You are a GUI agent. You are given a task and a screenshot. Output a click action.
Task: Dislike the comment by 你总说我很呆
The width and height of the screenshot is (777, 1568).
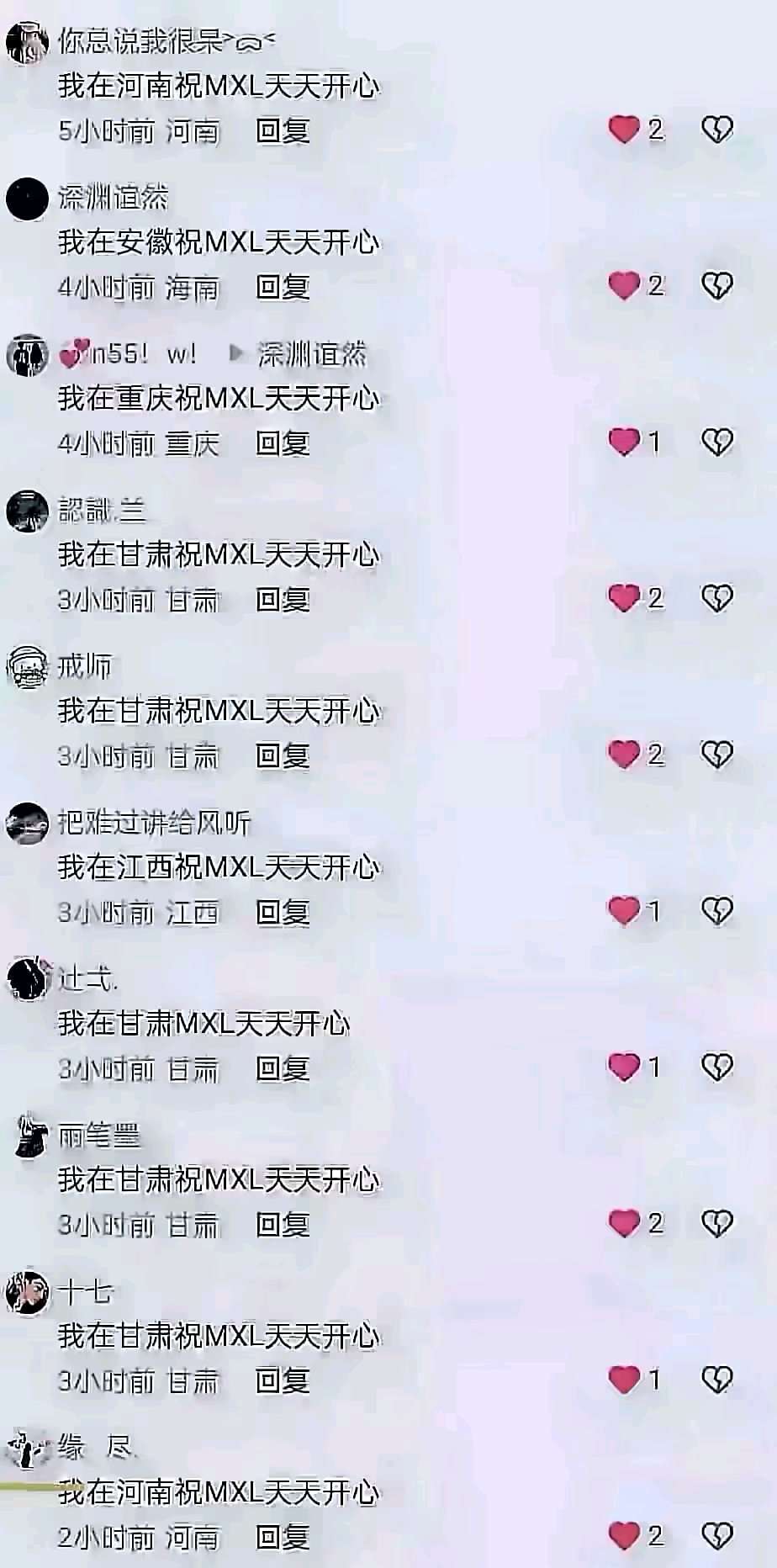(x=717, y=130)
